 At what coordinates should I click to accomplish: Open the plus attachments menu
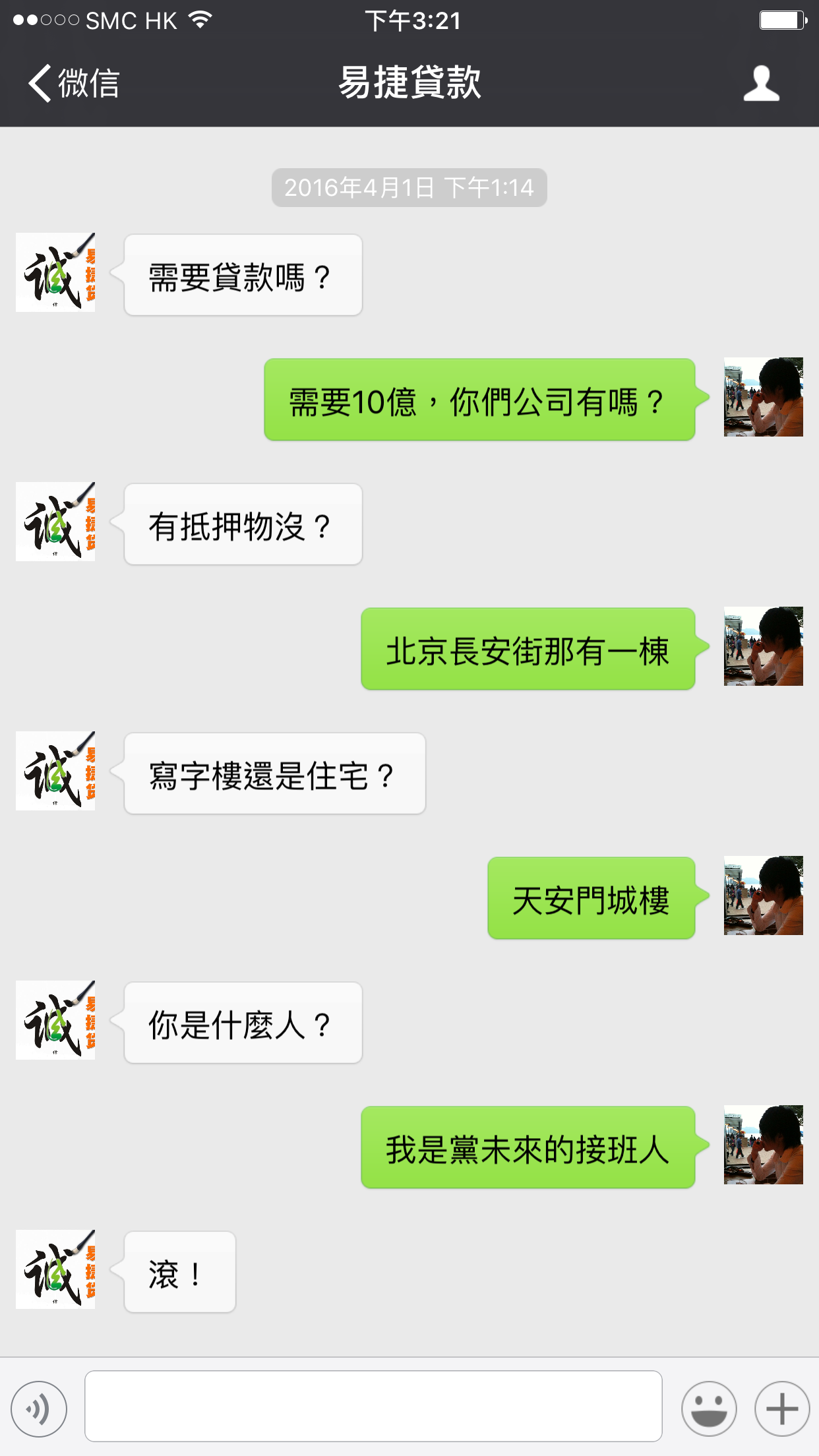point(782,1409)
